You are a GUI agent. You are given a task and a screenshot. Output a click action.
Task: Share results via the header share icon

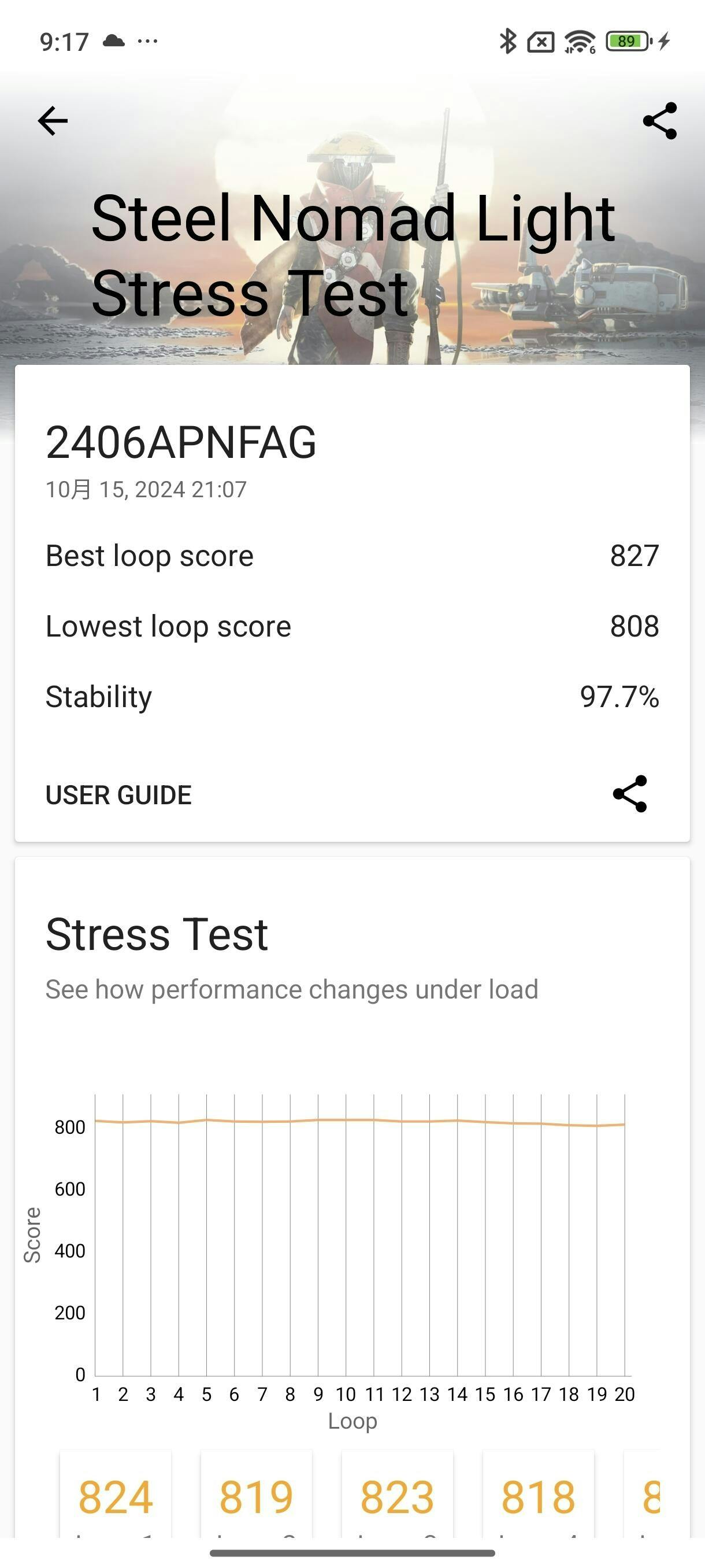click(x=660, y=120)
